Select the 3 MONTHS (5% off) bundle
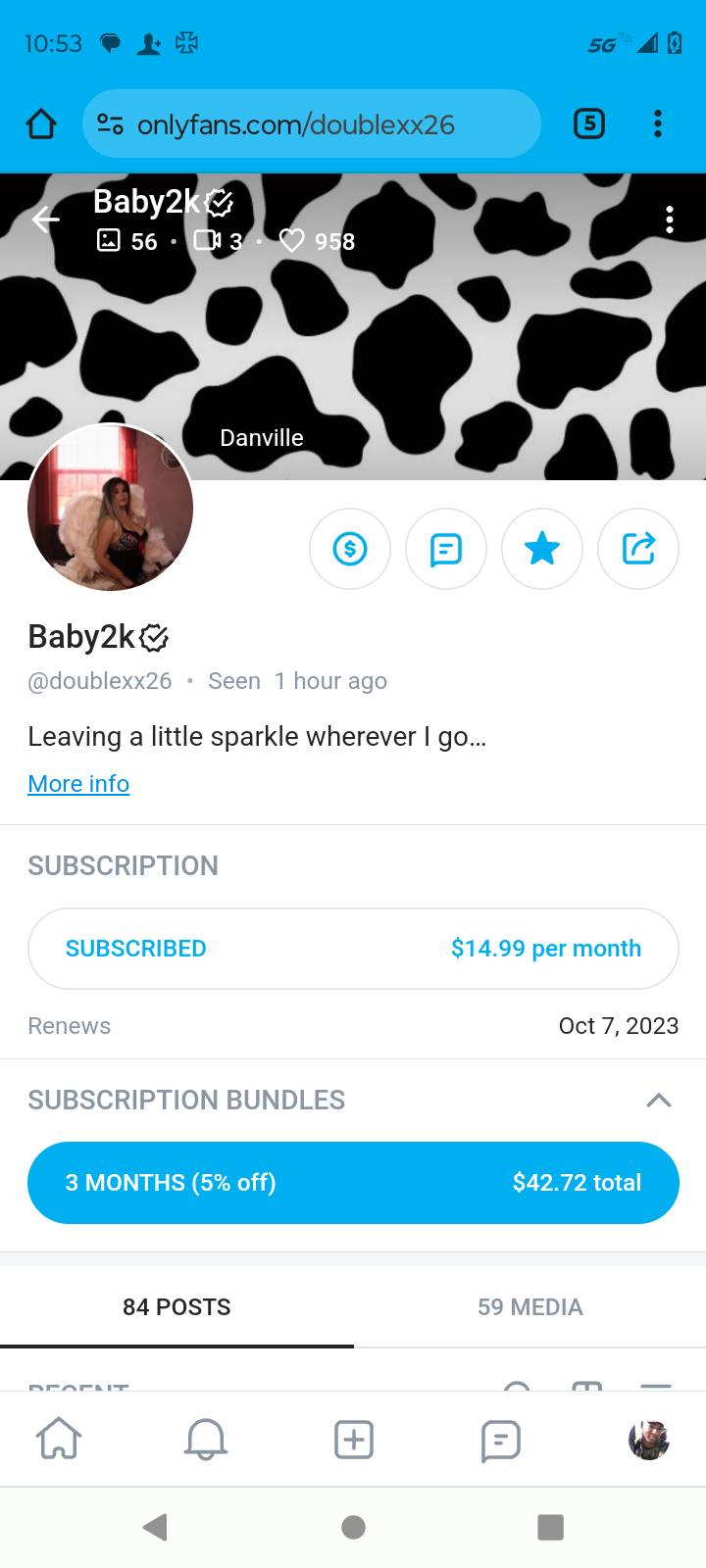 tap(353, 1183)
